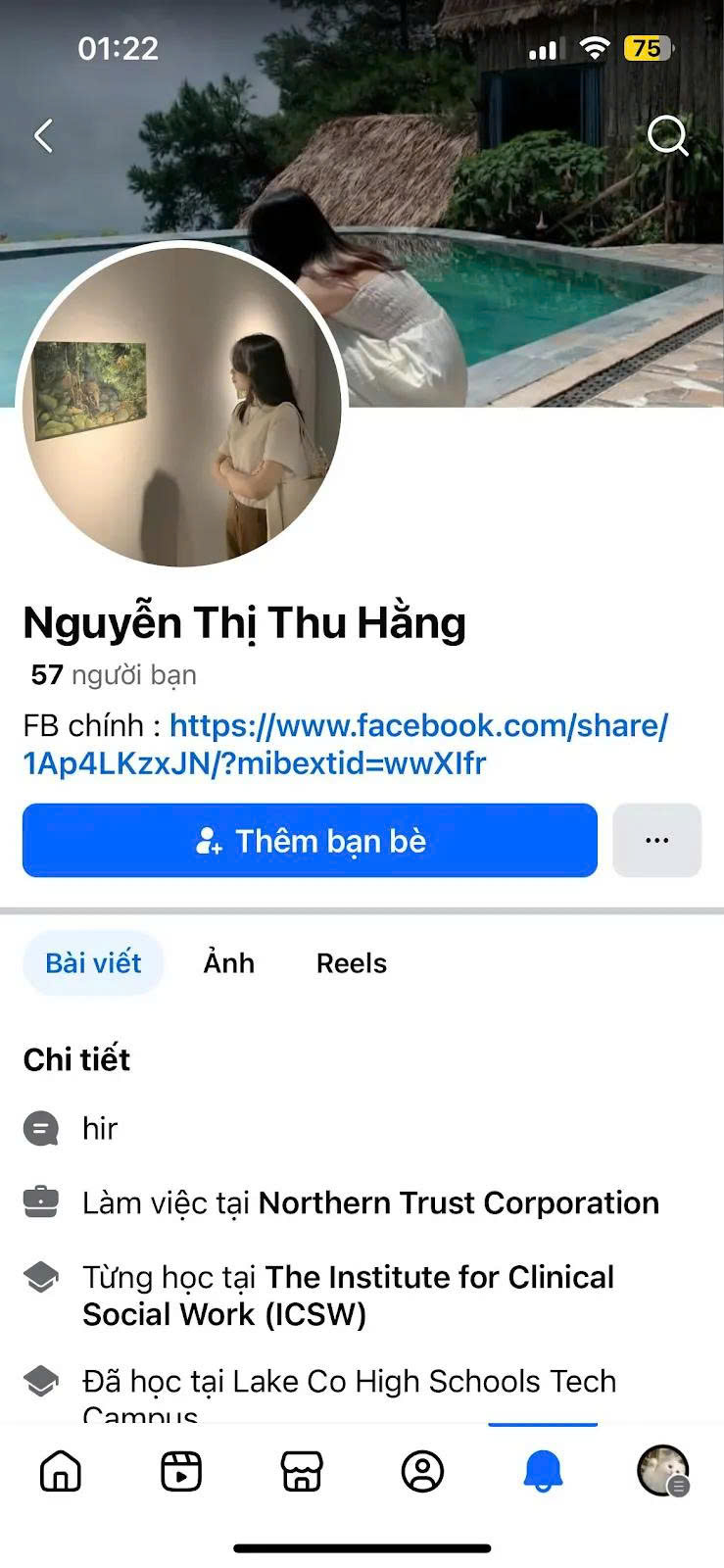This screenshot has width=724, height=1568.
Task: Open the menu via avatar icon
Action: [x=663, y=1471]
